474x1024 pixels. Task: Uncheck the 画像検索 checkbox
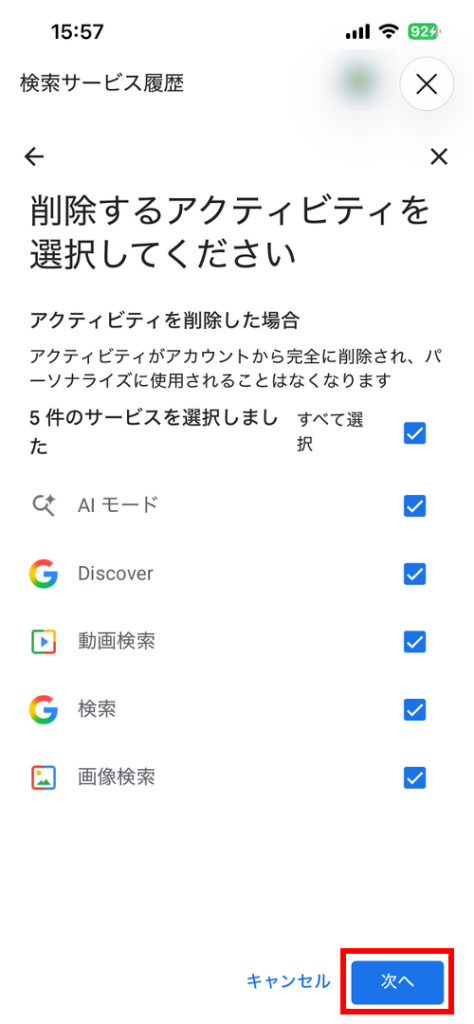coord(415,778)
